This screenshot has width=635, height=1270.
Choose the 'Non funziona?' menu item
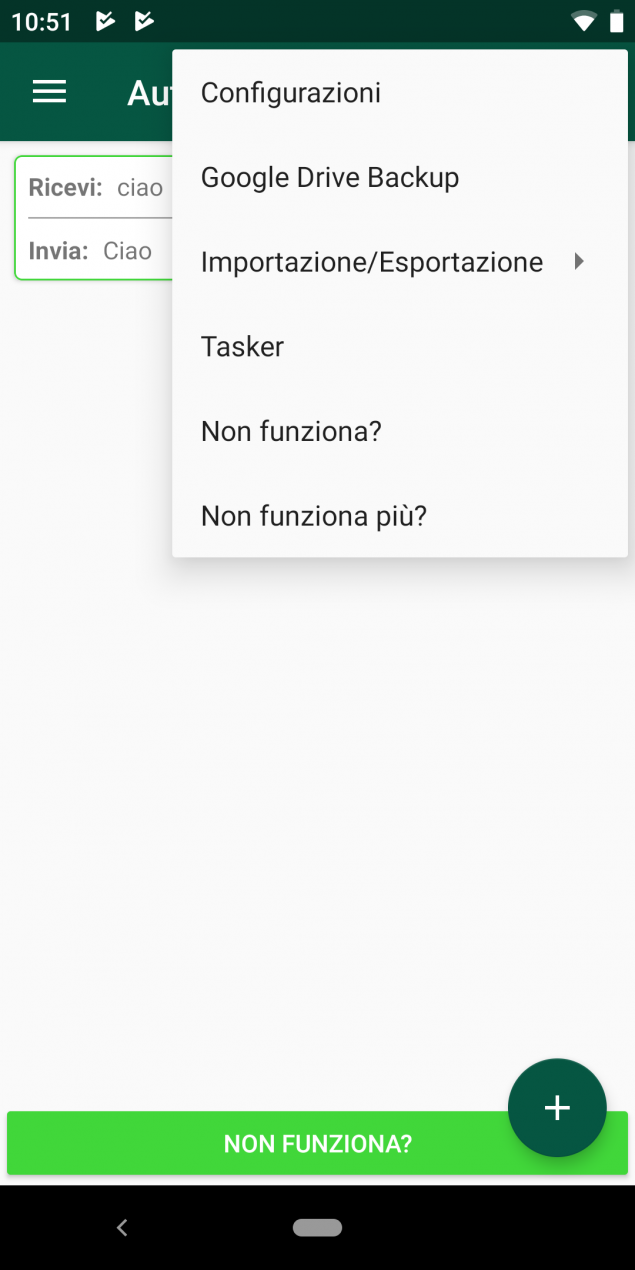coord(400,432)
